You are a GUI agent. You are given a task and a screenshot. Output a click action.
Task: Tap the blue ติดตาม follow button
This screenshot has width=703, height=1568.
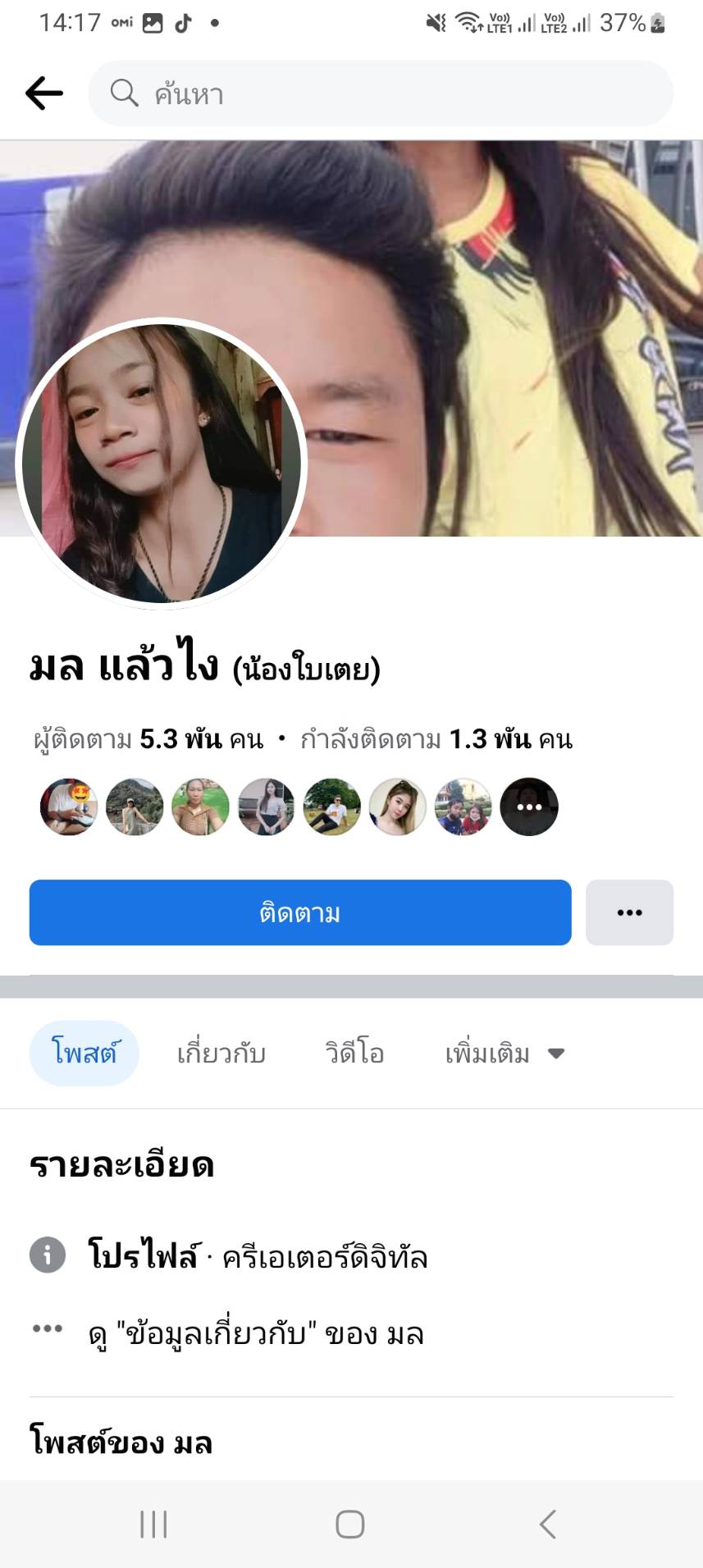pos(300,912)
